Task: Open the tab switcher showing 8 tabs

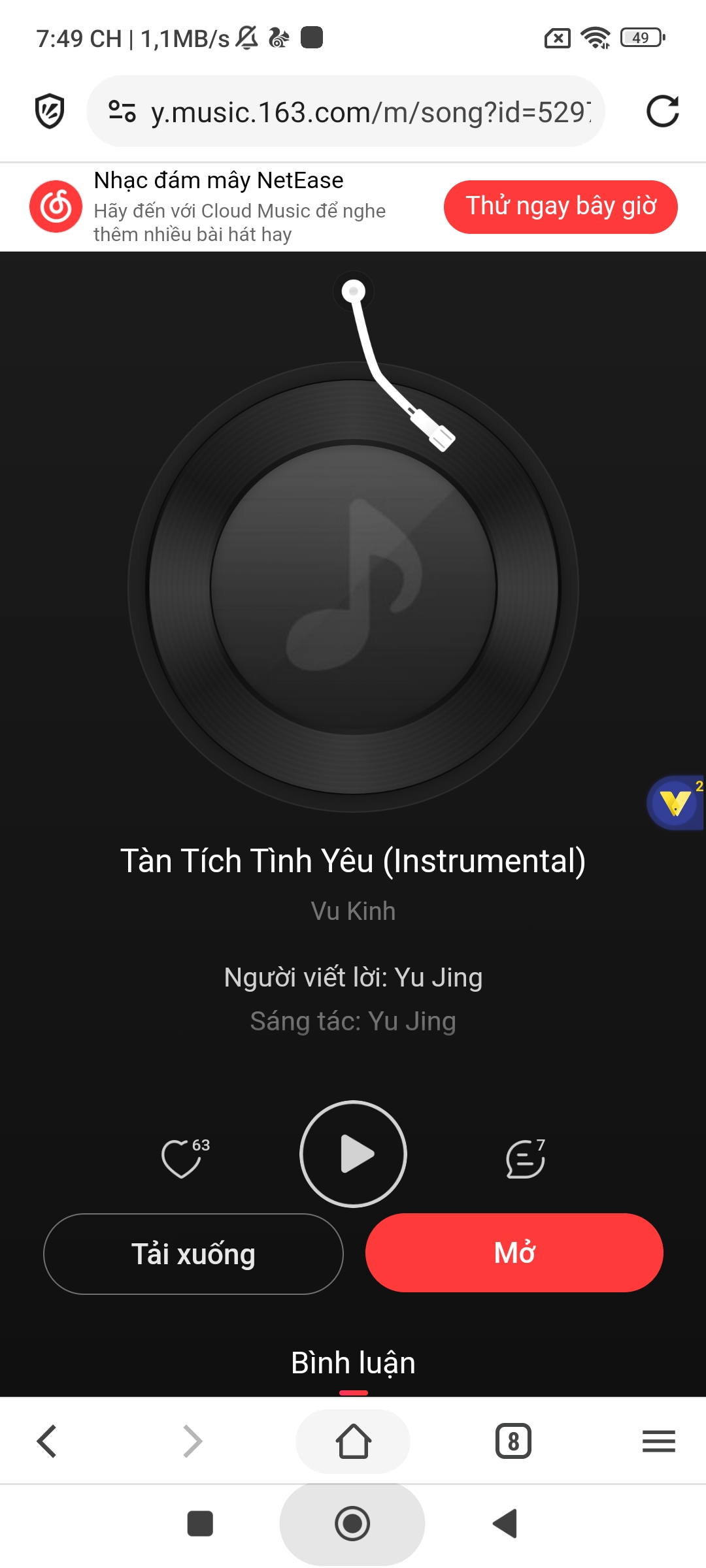Action: [513, 1441]
